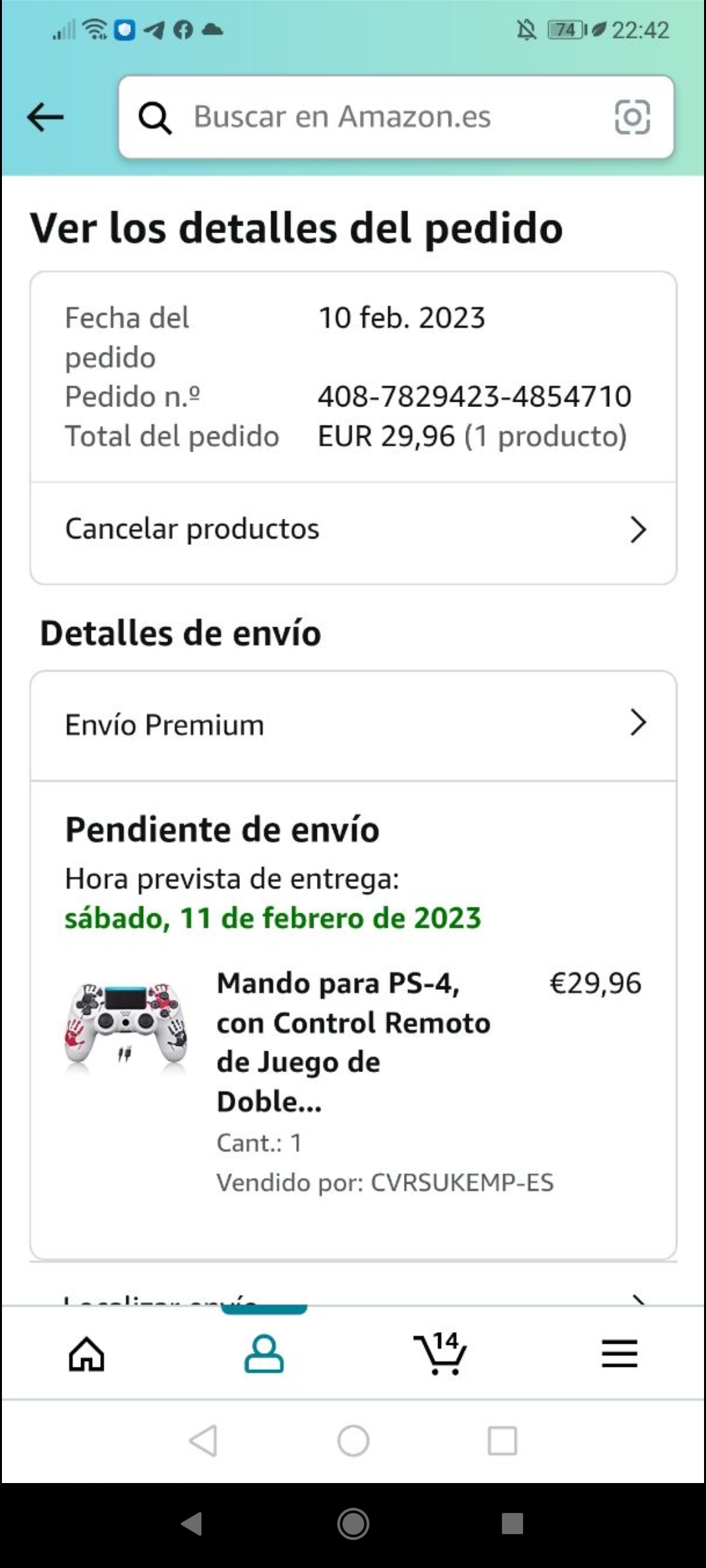Go to the Home tab
Viewport: 706px width, 1568px height.
pyautogui.click(x=87, y=1353)
